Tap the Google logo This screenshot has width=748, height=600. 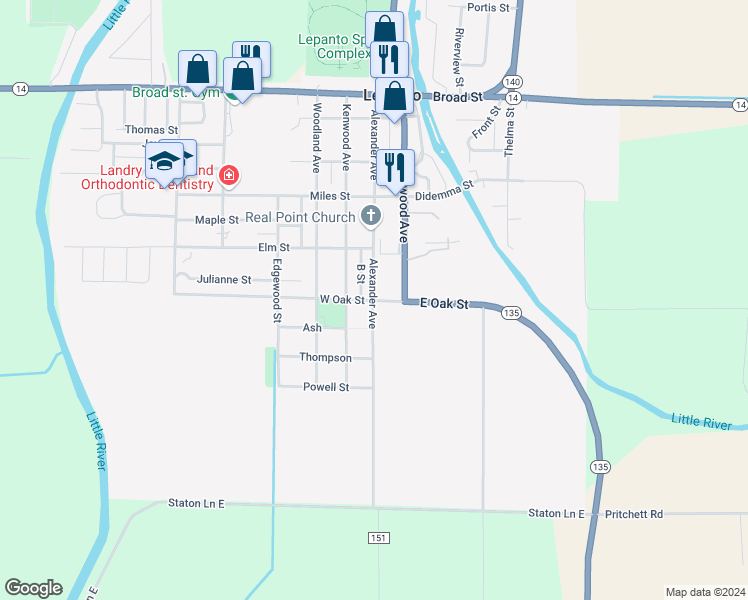click(33, 588)
